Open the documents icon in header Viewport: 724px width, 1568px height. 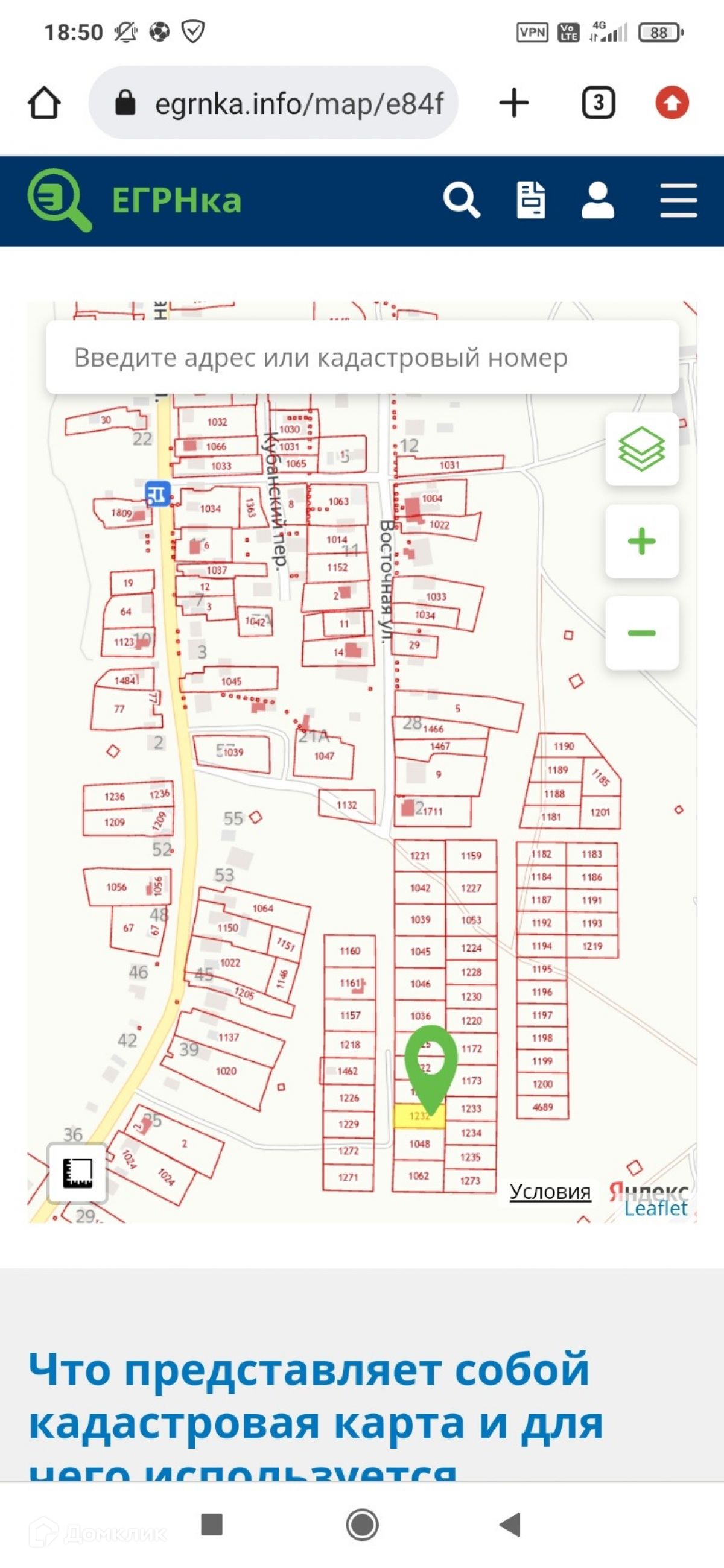tap(530, 200)
